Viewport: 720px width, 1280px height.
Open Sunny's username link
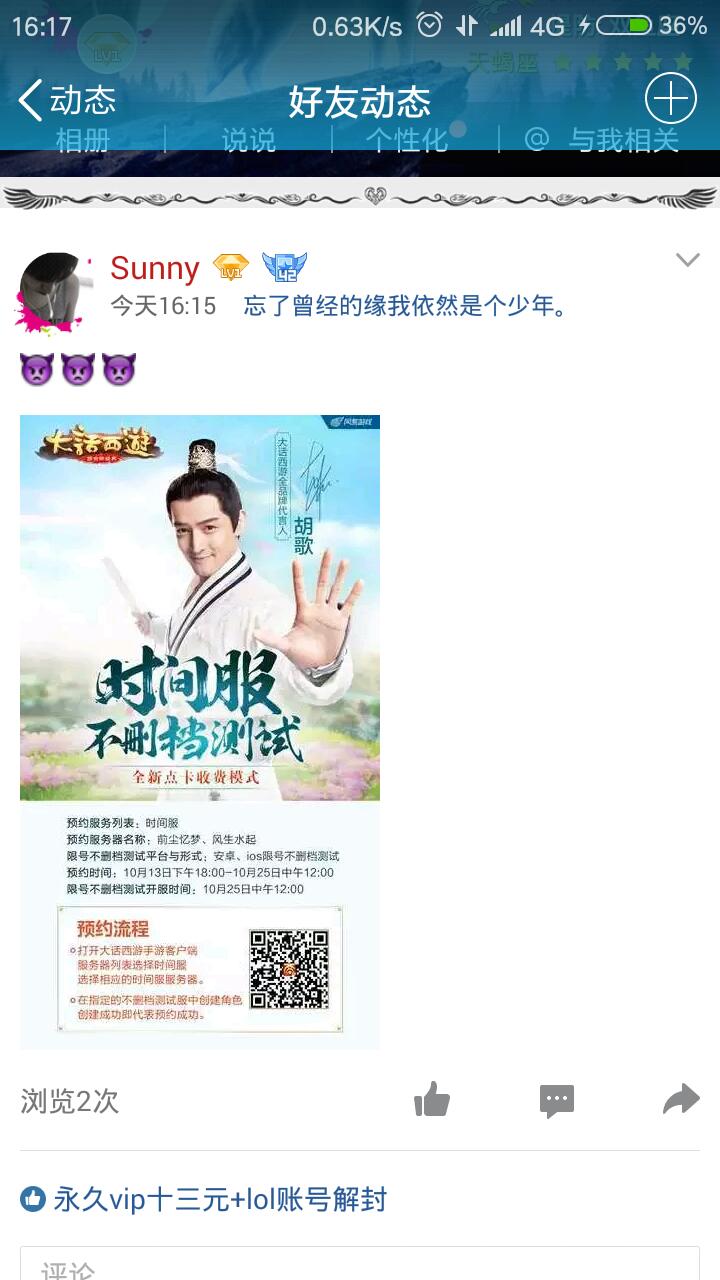pyautogui.click(x=155, y=268)
